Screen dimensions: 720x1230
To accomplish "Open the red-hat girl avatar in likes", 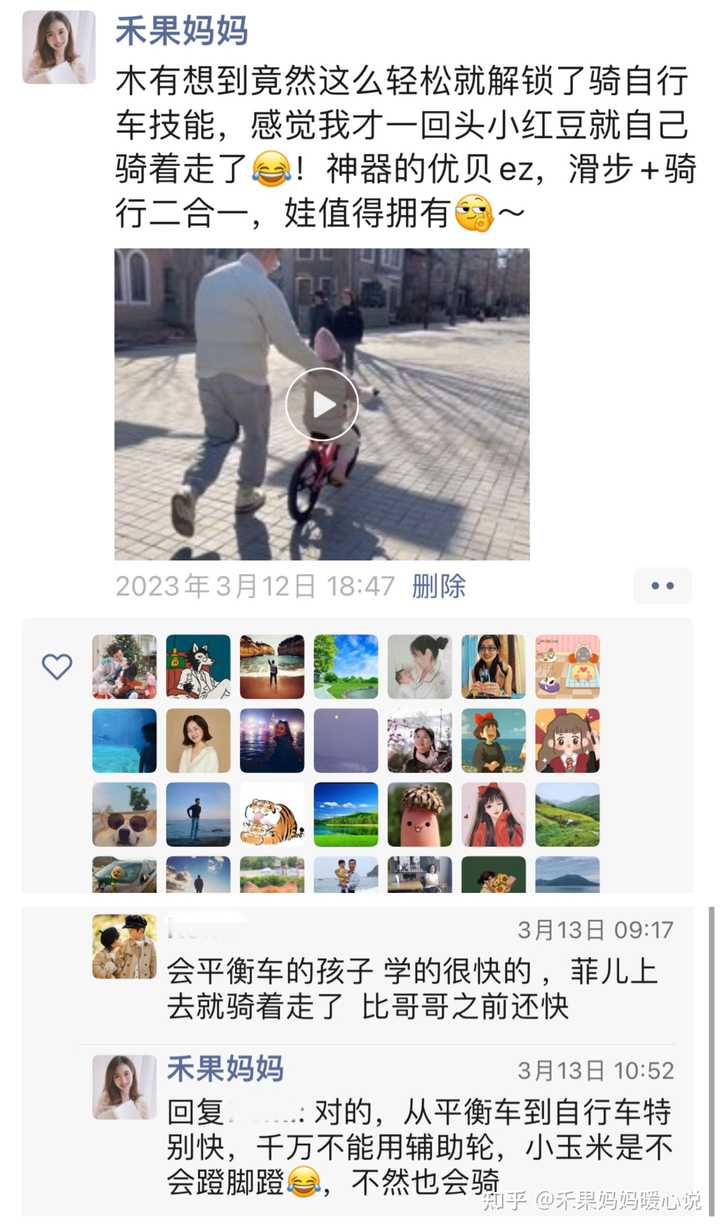I will point(493,814).
